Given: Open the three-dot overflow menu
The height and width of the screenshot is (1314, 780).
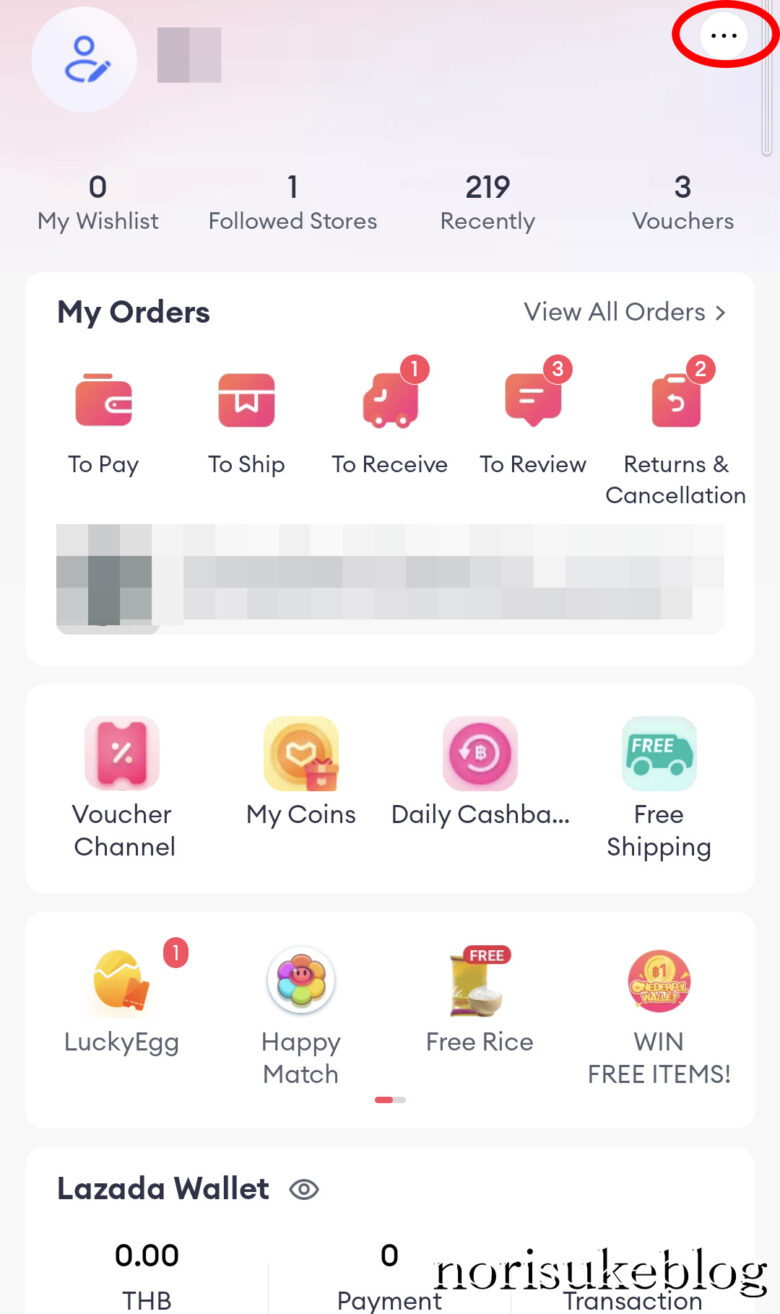Looking at the screenshot, I should [x=723, y=36].
